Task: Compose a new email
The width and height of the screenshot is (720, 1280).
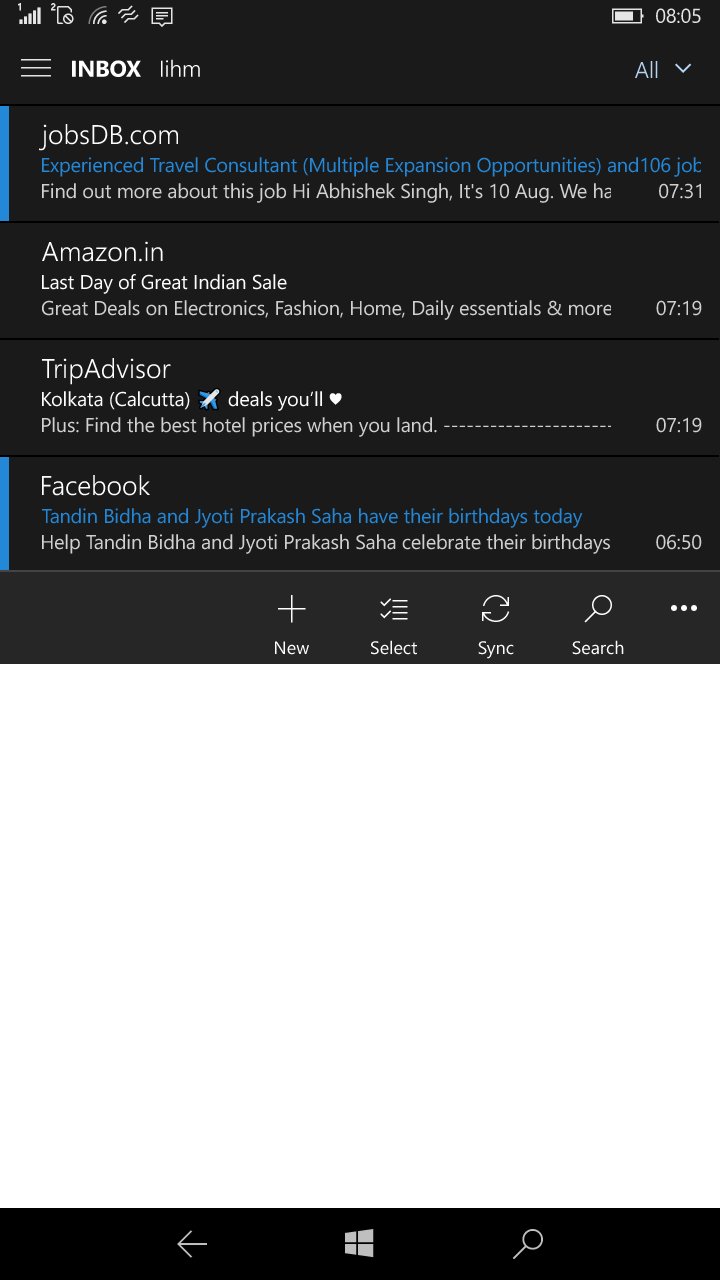Action: [x=291, y=622]
